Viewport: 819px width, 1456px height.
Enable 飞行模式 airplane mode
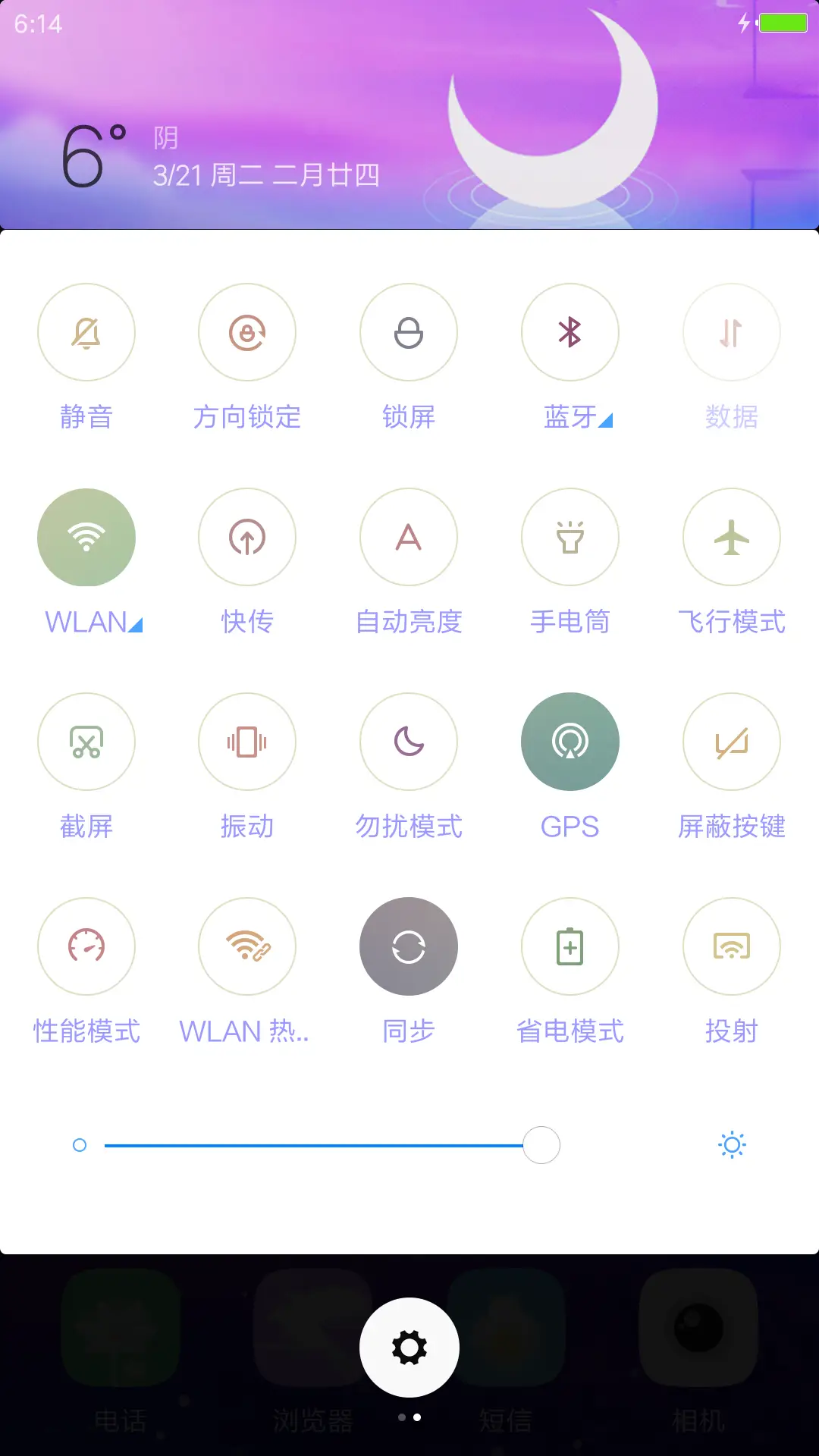(x=731, y=537)
